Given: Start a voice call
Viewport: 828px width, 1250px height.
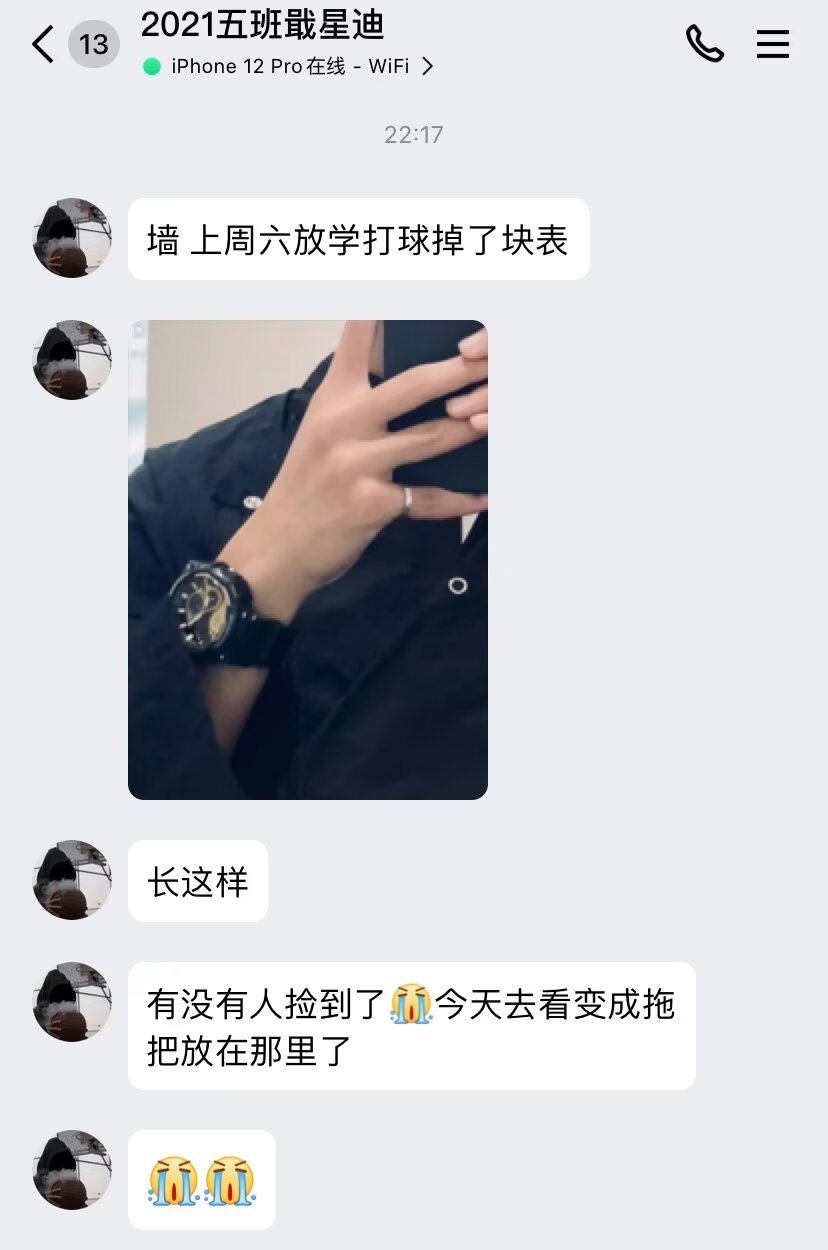Looking at the screenshot, I should (704, 44).
